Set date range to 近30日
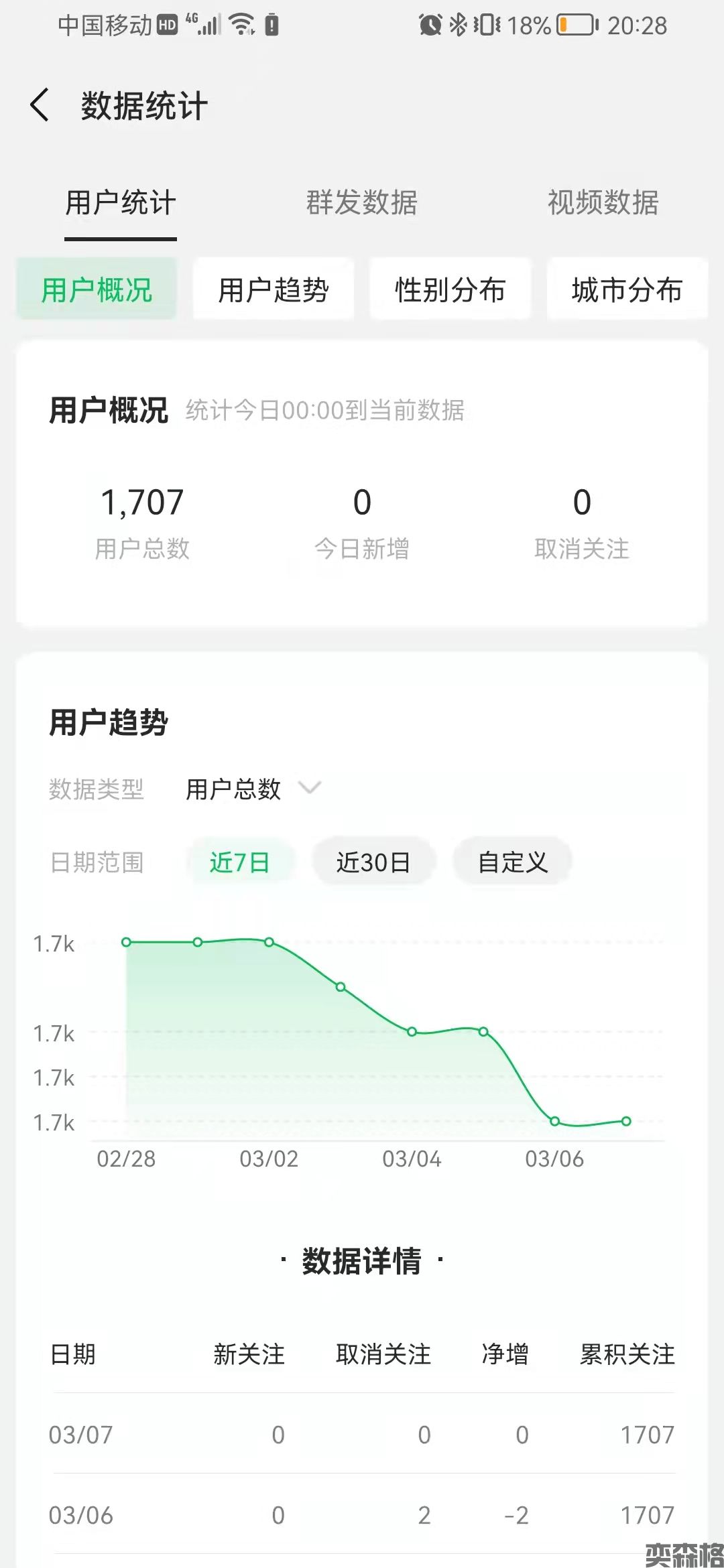724x1568 pixels. pos(373,862)
